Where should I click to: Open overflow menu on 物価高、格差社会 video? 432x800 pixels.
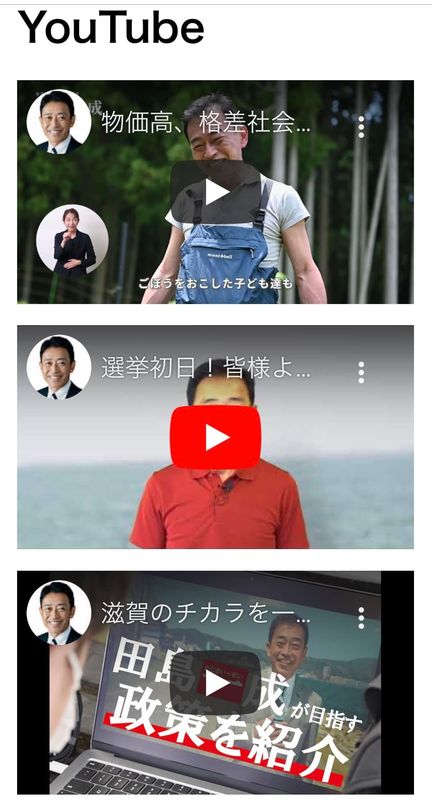point(361,127)
